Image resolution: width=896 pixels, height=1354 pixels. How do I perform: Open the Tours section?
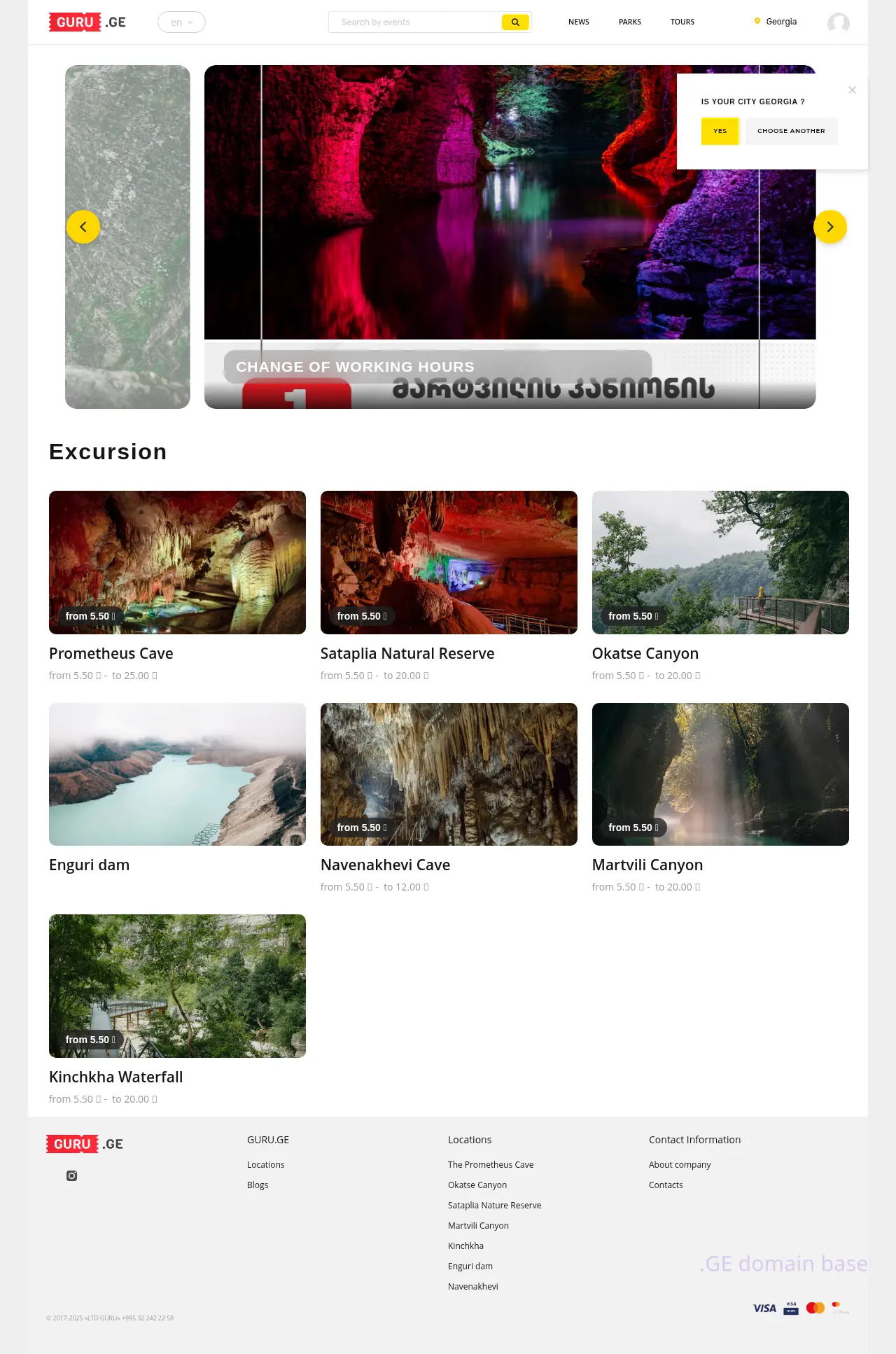pyautogui.click(x=682, y=22)
